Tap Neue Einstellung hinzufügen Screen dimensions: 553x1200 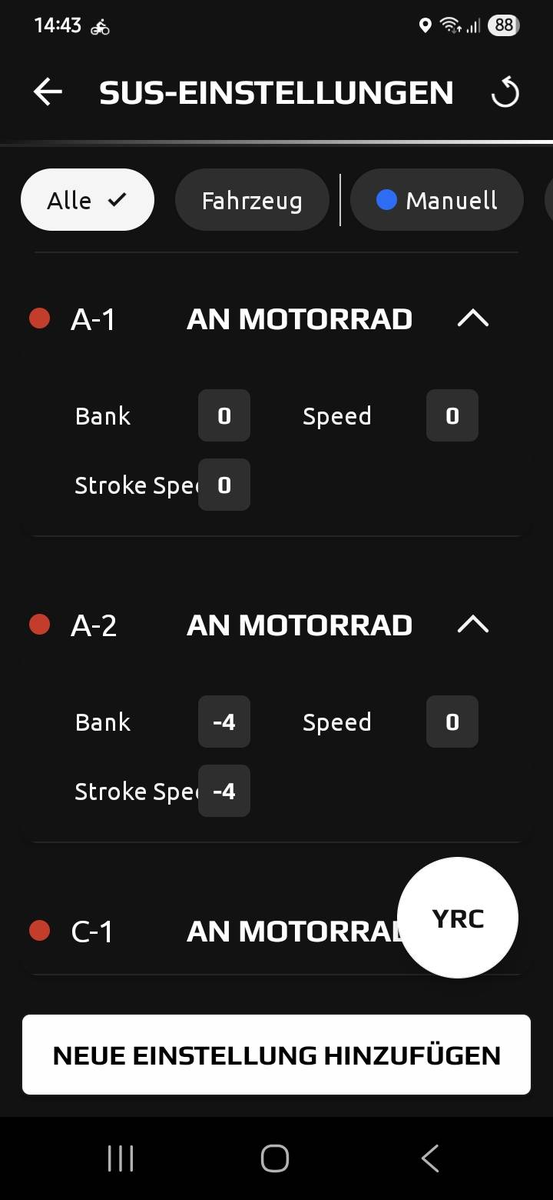click(x=276, y=1055)
